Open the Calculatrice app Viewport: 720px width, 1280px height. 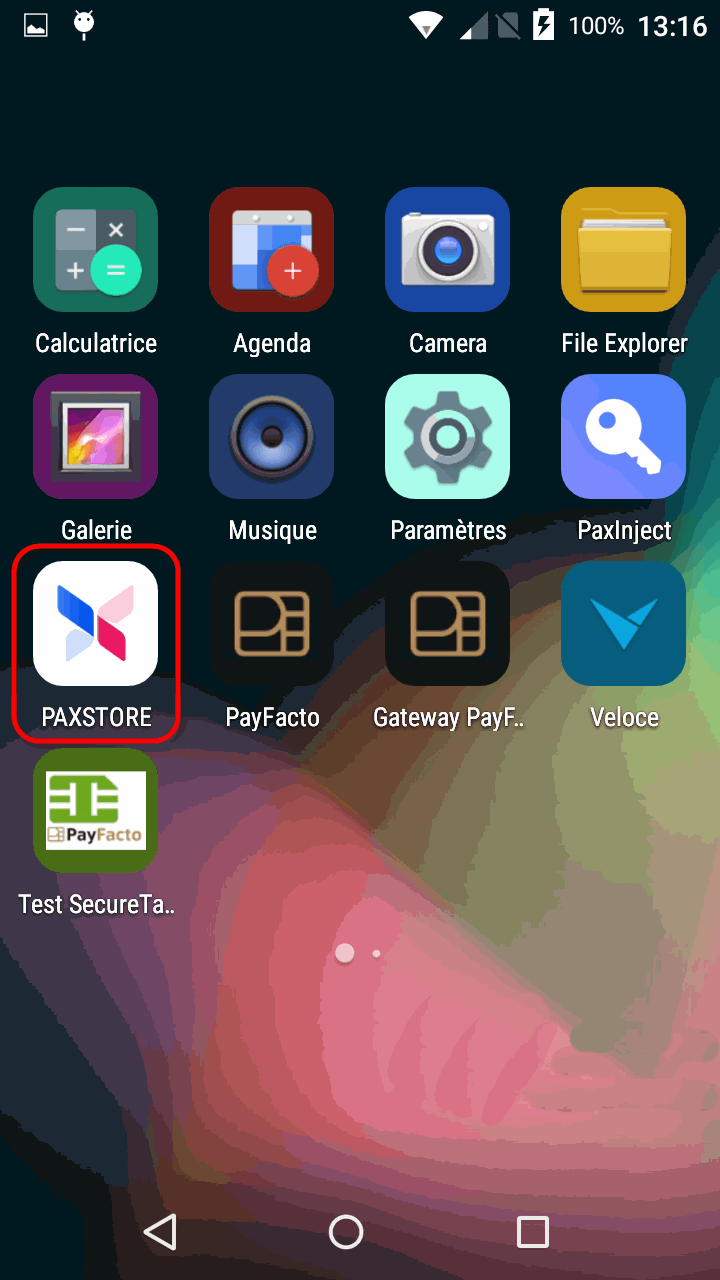point(96,250)
